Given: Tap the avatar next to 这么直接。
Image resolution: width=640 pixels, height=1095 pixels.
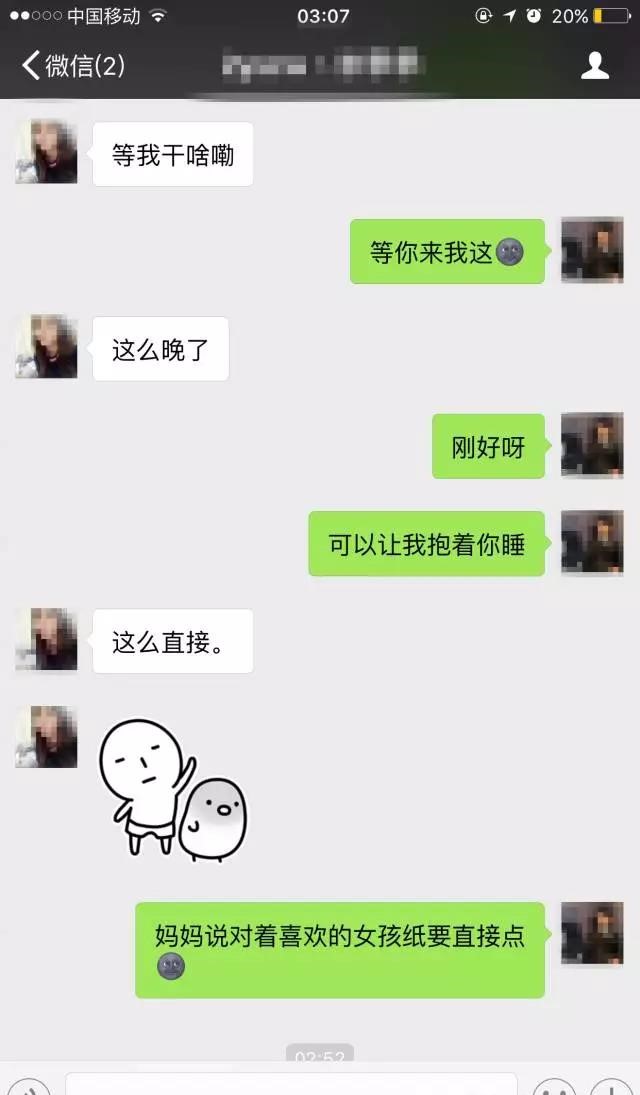Looking at the screenshot, I should point(46,639).
